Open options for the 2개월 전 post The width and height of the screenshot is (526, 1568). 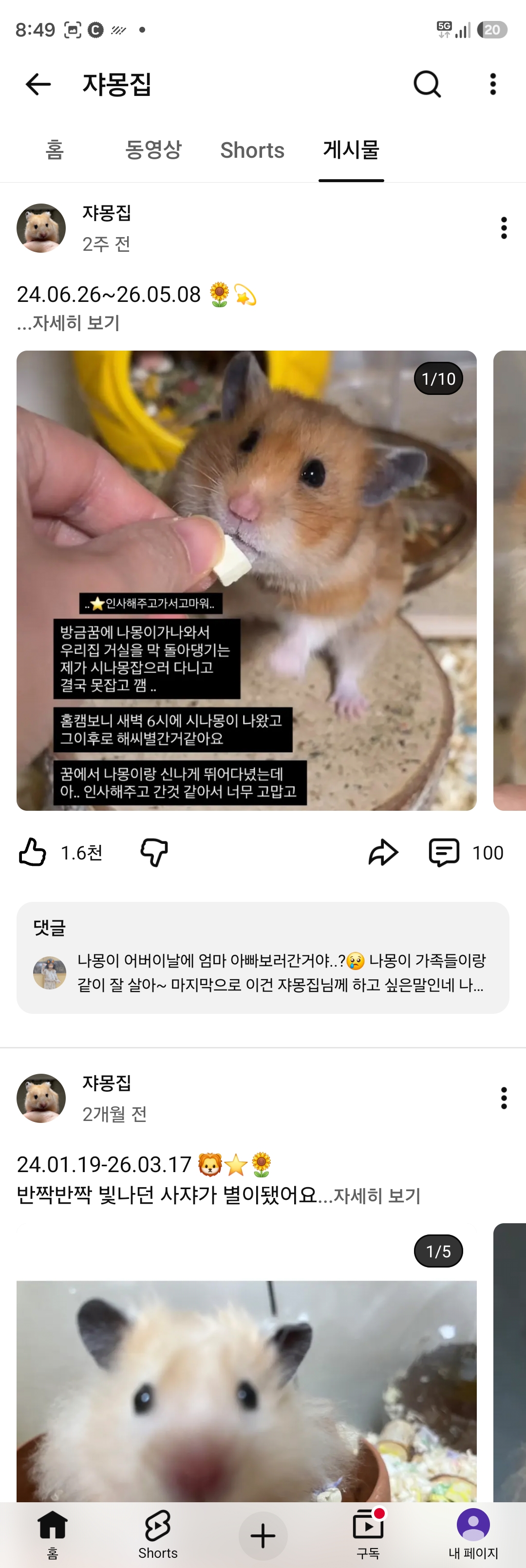[x=504, y=1098]
